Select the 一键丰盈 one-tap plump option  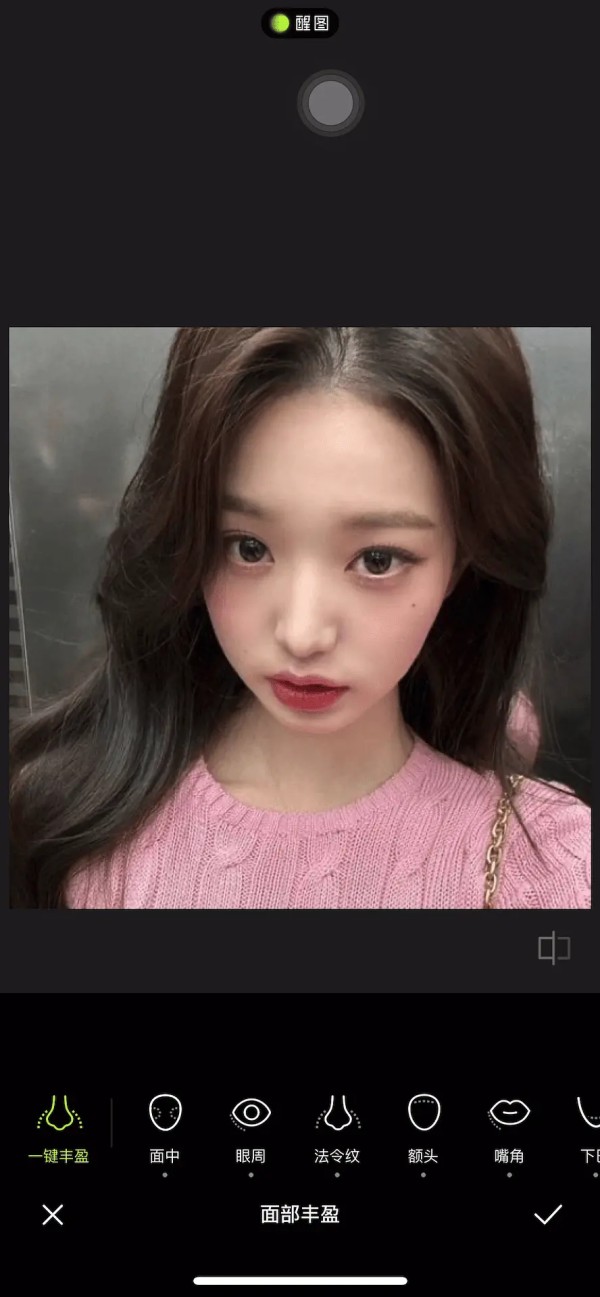click(x=58, y=1128)
